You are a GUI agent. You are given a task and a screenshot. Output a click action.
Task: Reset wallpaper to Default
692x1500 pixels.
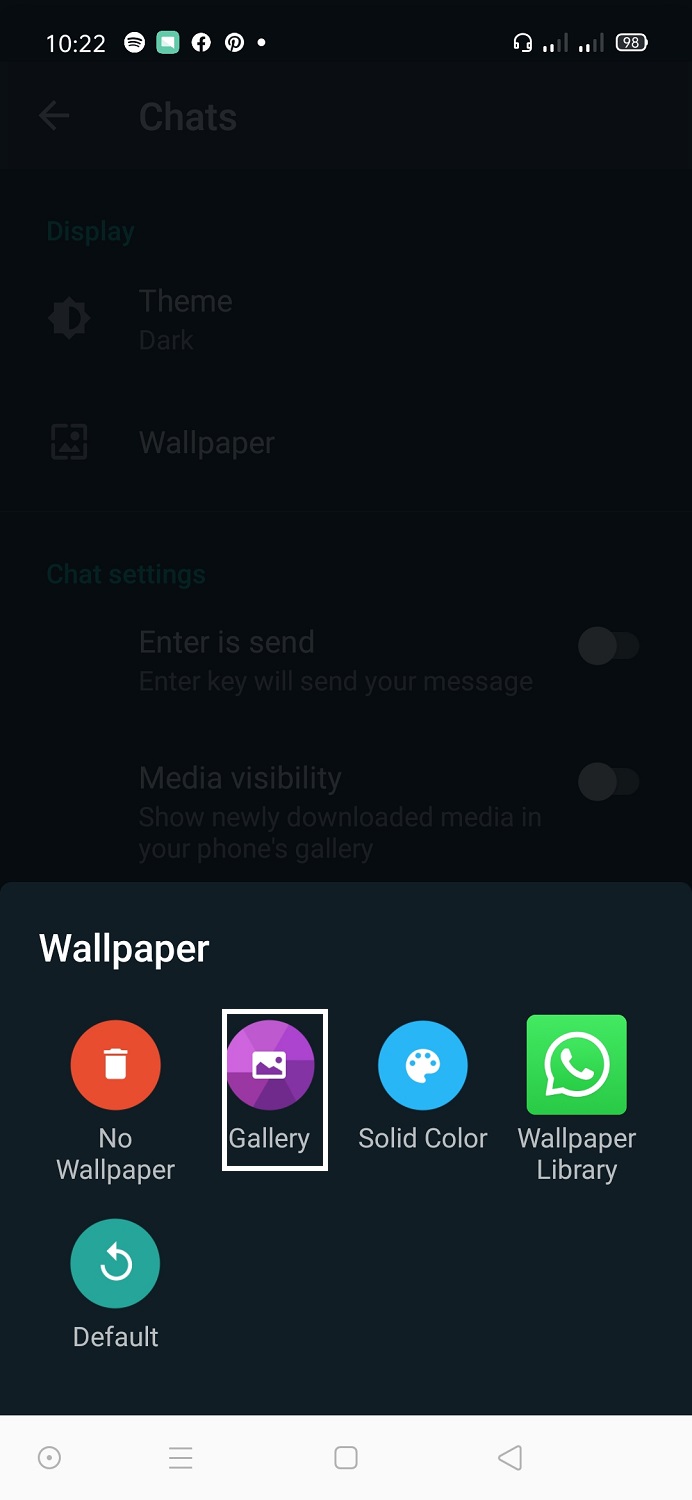coord(115,1264)
